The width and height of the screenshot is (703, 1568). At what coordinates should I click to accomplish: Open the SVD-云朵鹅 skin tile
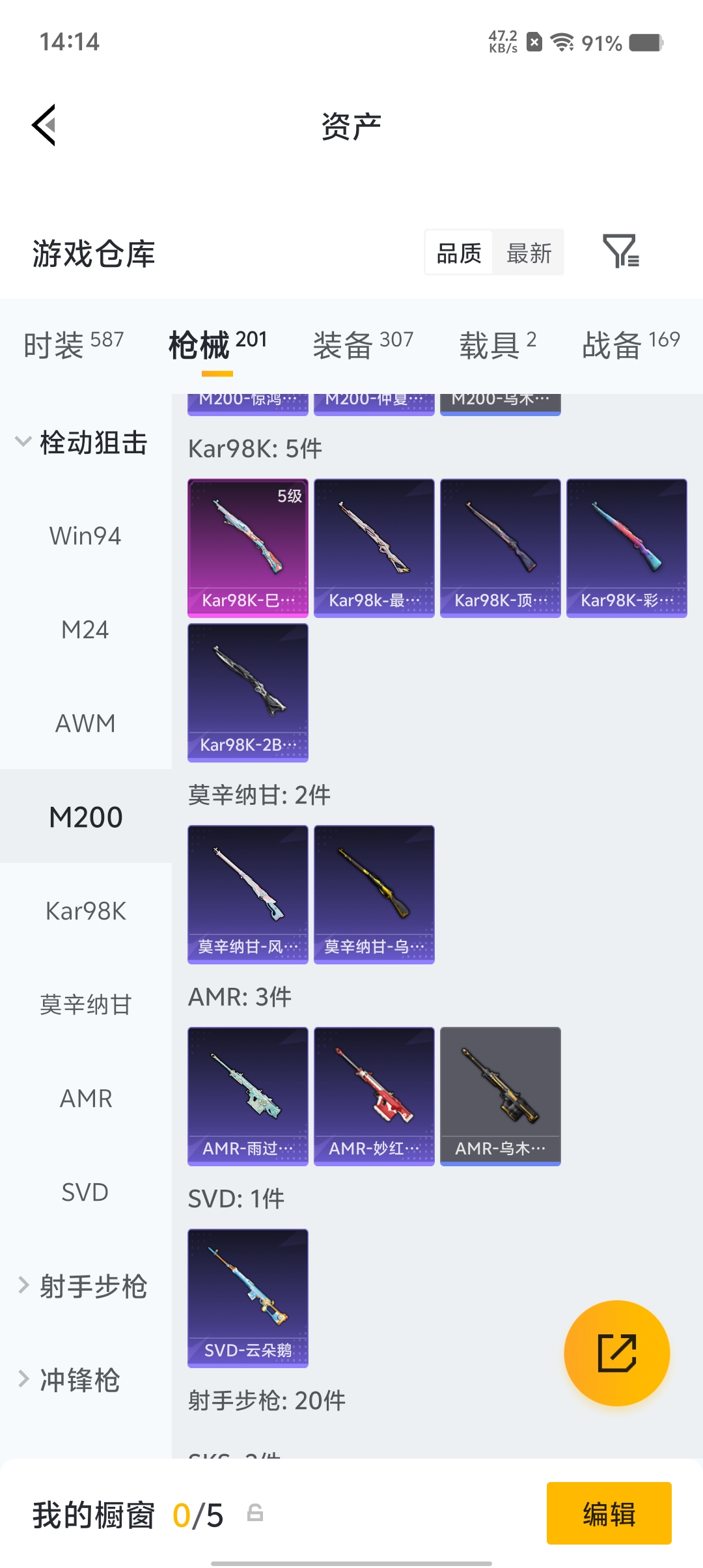pyautogui.click(x=248, y=1298)
